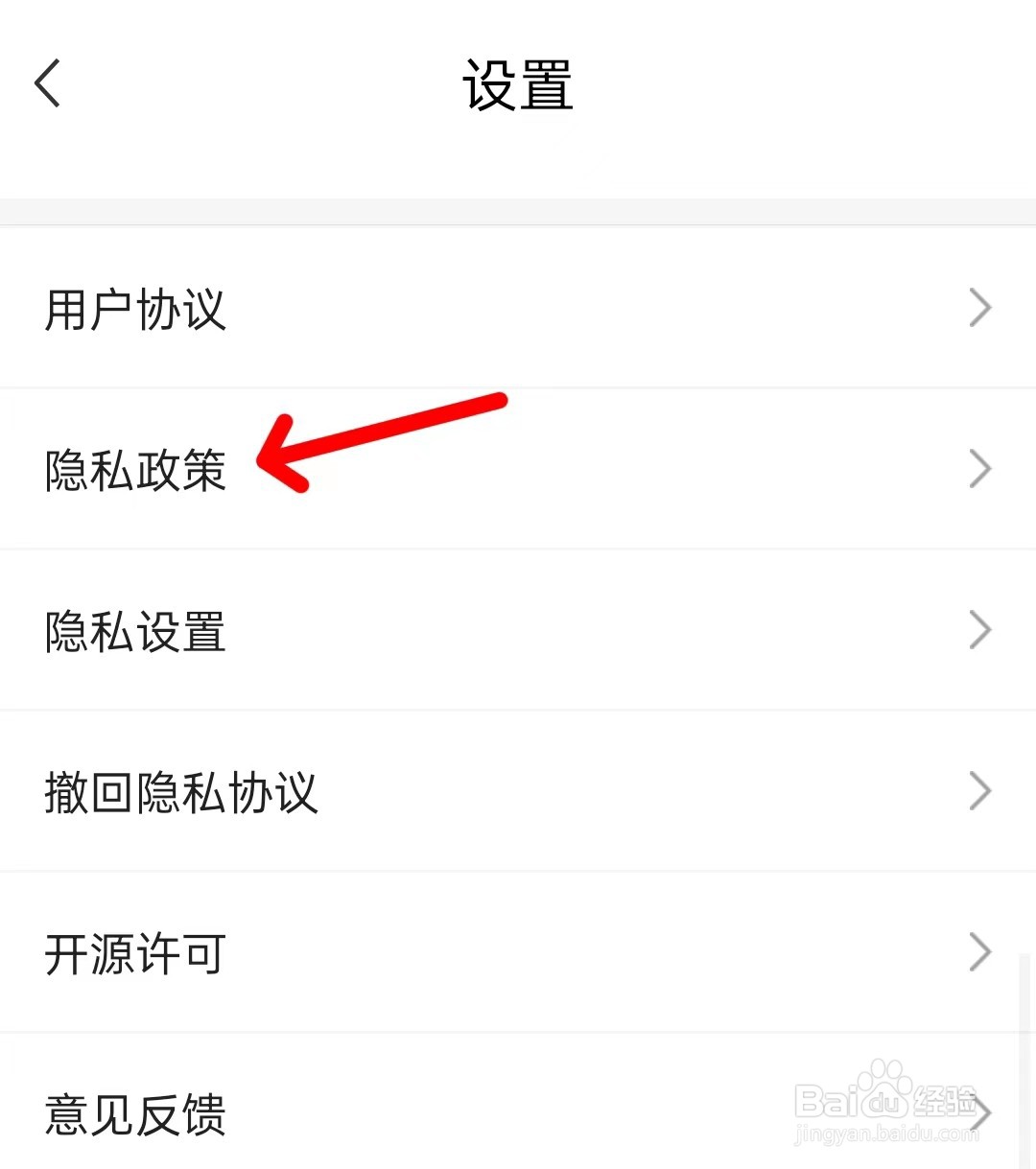
Task: Open 隐私设置 privacy settings
Action: point(384,630)
